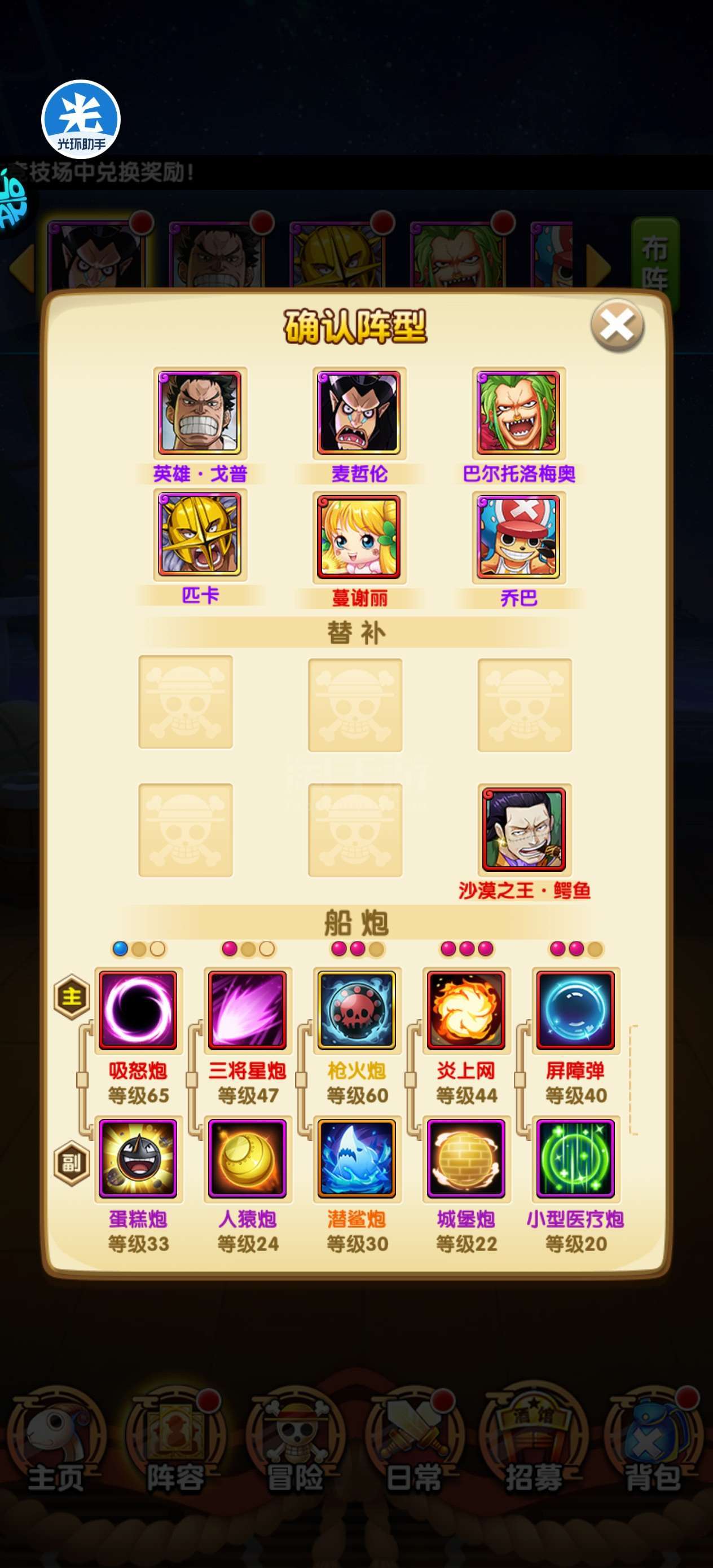The height and width of the screenshot is (1568, 713).
Task: Close the 确认阵型 dialog
Action: coord(617,325)
